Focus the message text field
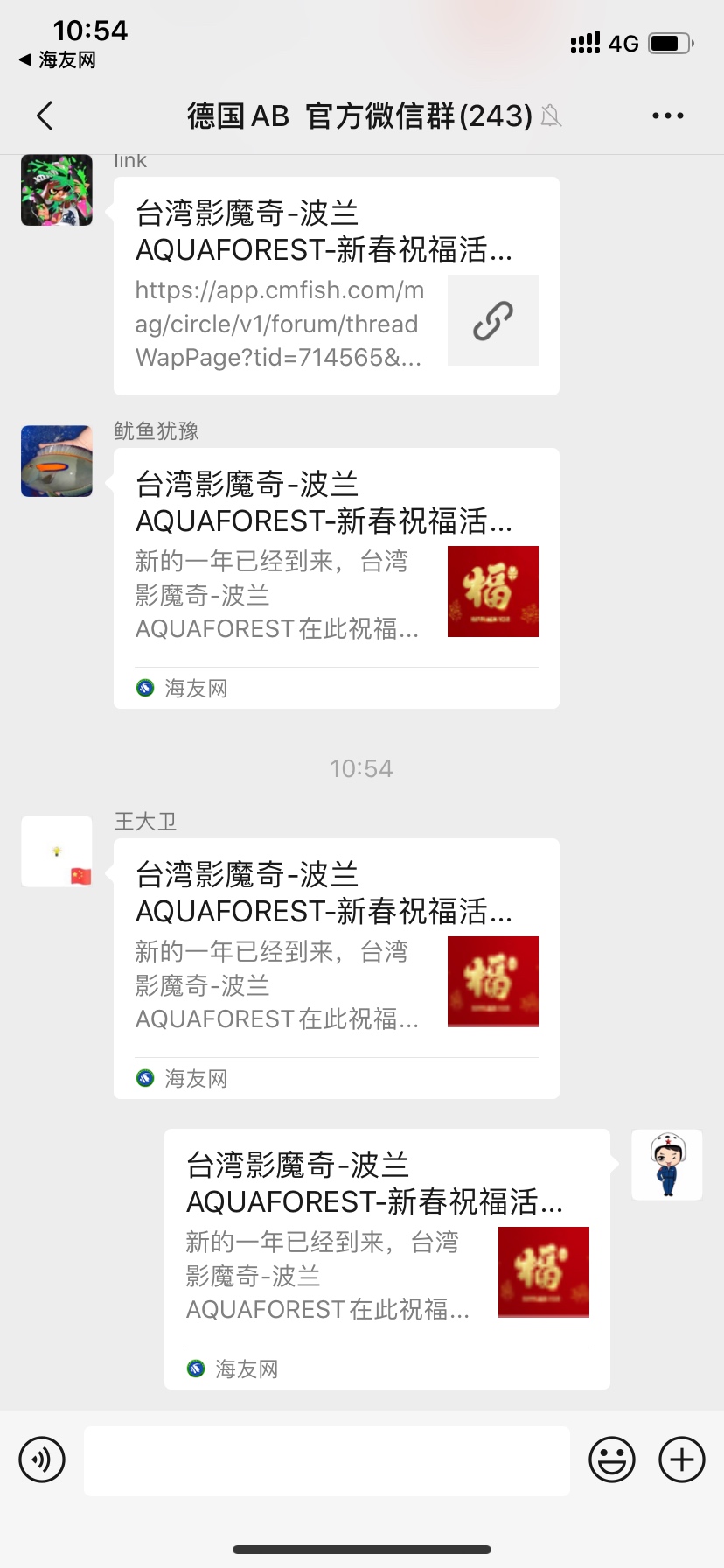Screen dimensions: 724x1568 (x=326, y=1460)
